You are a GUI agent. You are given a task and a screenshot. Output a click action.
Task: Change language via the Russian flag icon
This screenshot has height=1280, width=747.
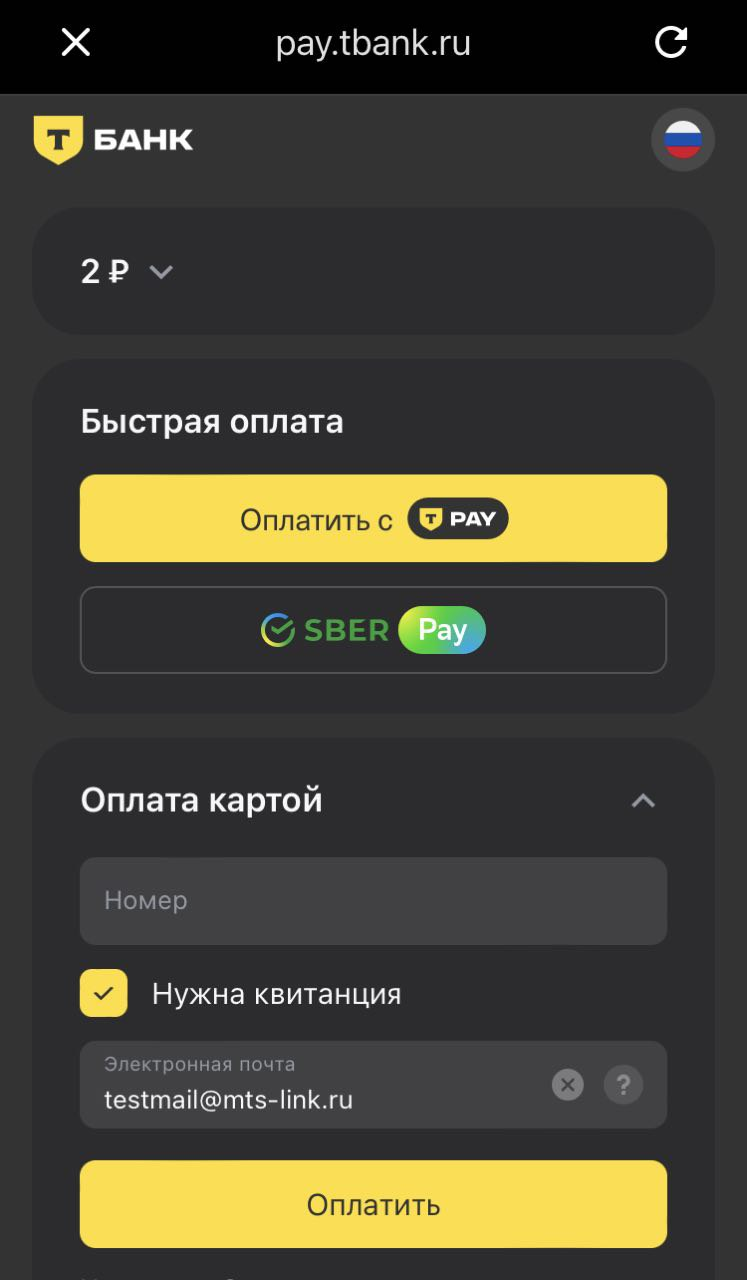point(683,140)
